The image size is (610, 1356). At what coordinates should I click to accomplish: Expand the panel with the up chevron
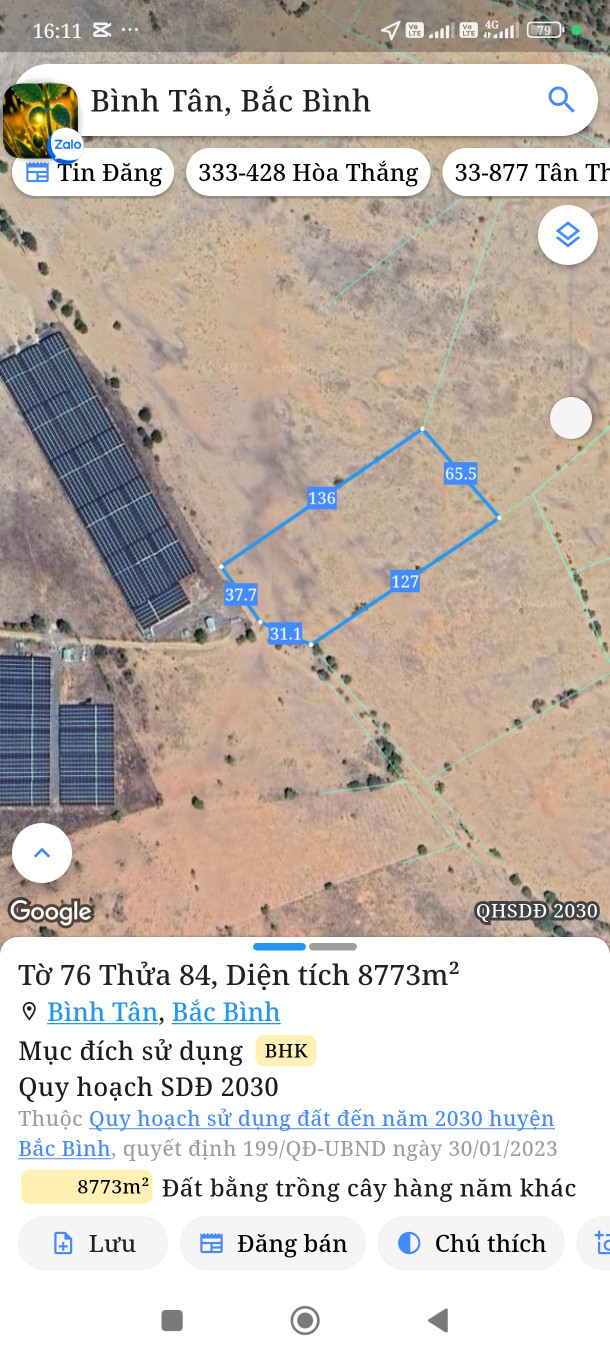[x=42, y=853]
